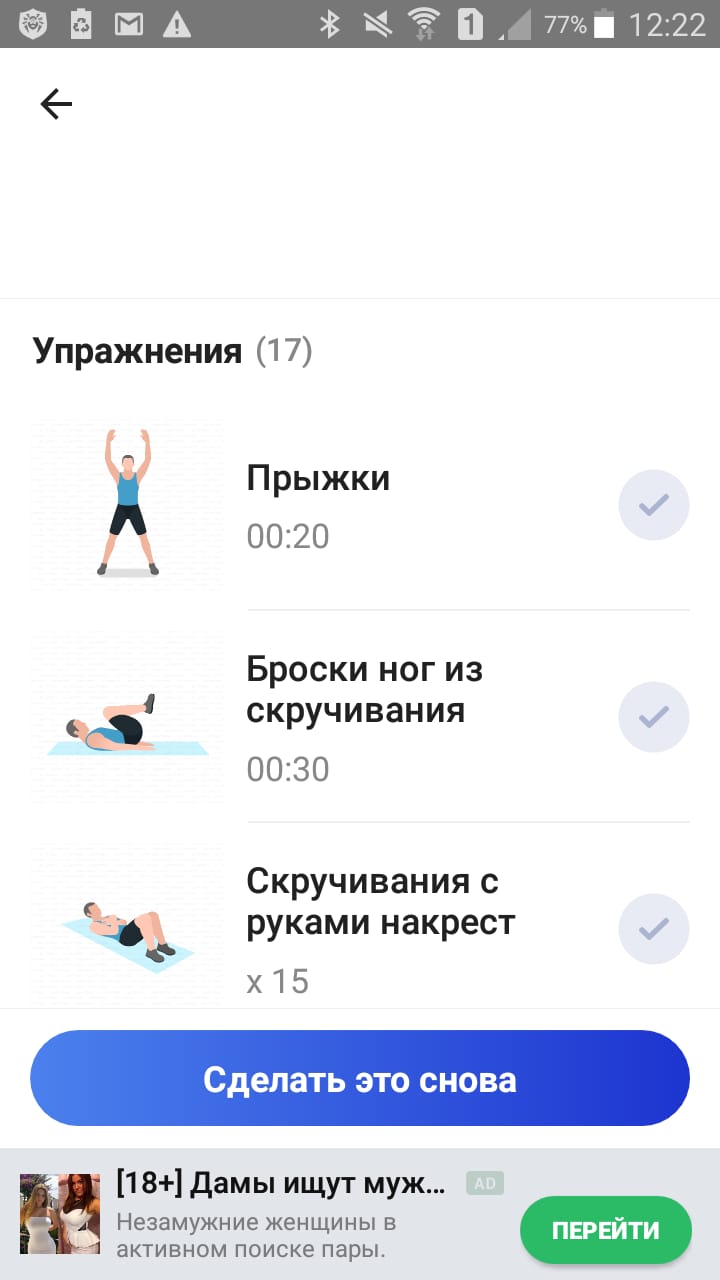Go back using the arrow icon
This screenshot has width=720, height=1280.
coord(56,104)
